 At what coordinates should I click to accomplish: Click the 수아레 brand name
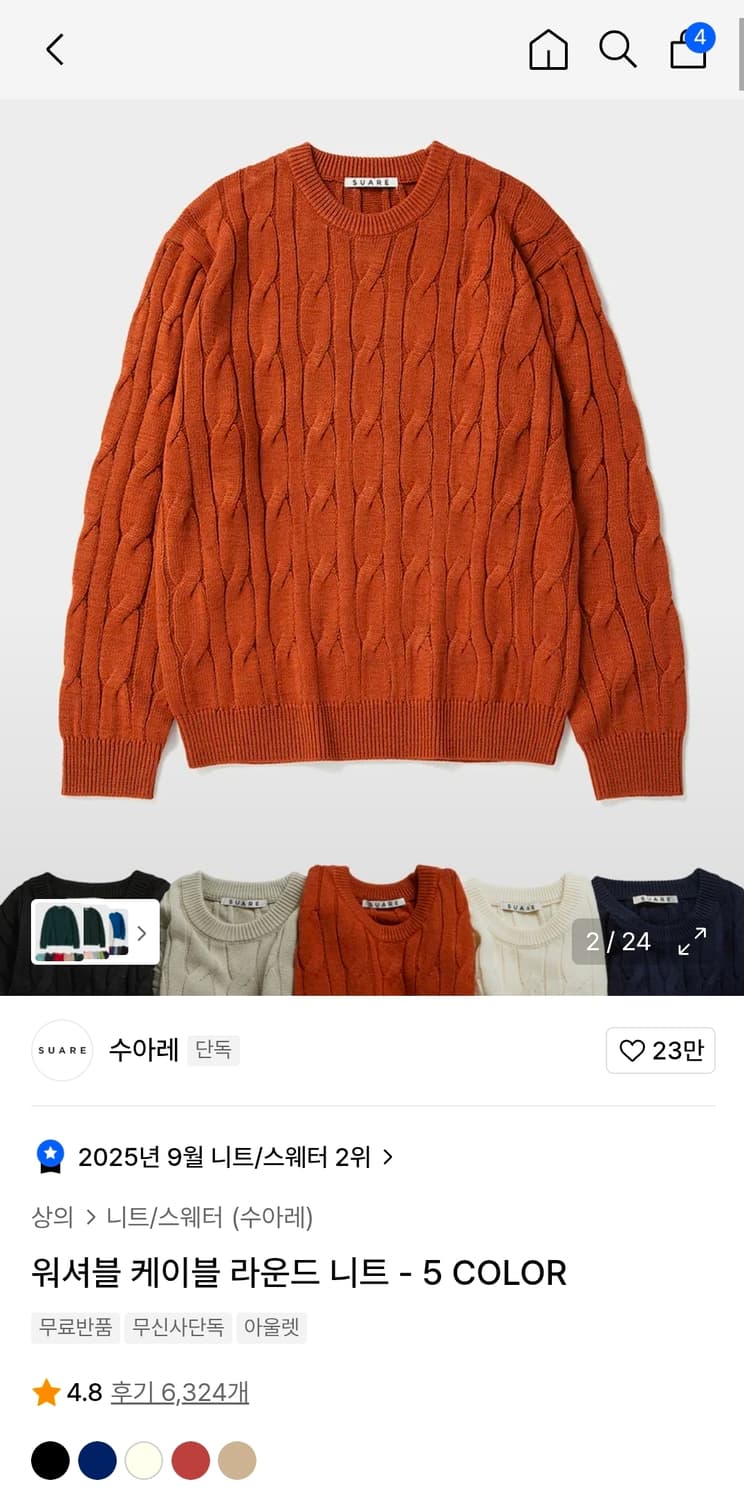[142, 1051]
